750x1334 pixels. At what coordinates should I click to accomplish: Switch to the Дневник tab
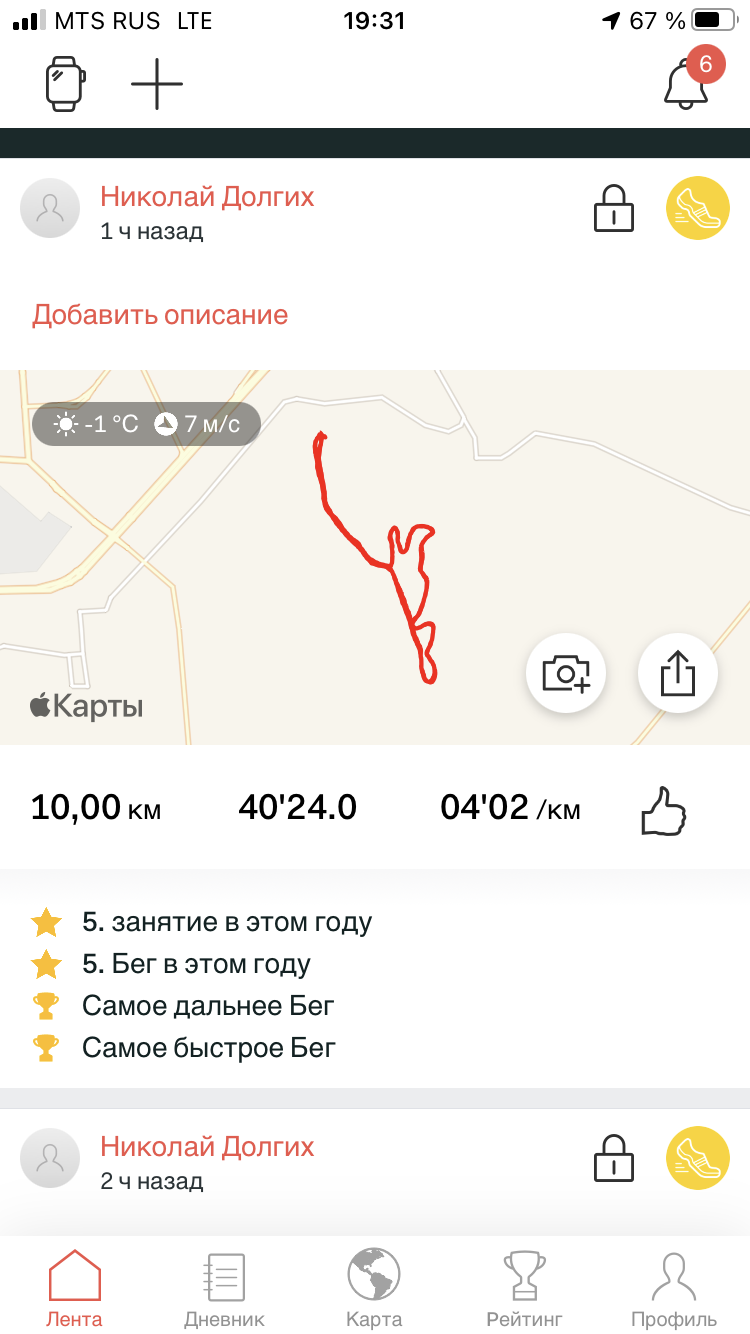(x=224, y=1288)
